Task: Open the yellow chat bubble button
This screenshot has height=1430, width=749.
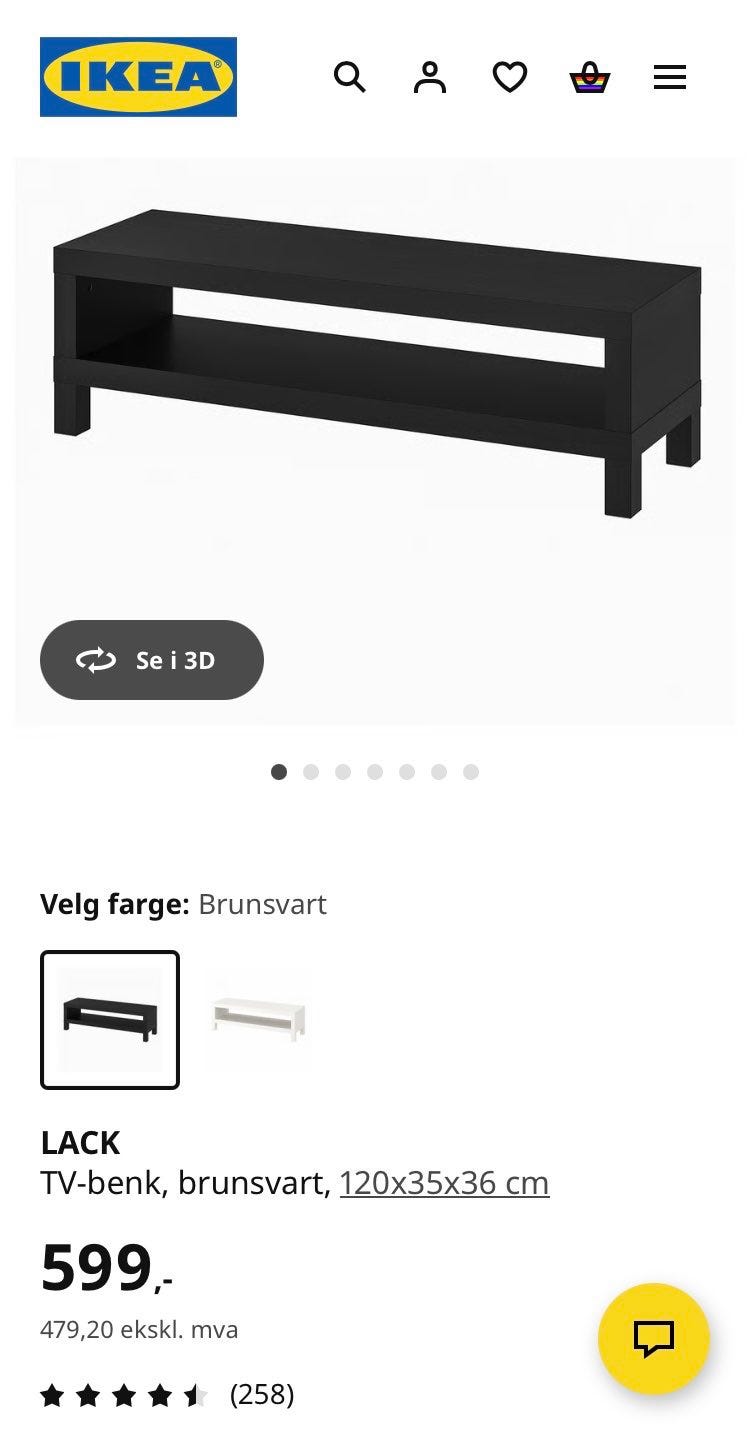Action: pos(654,1338)
